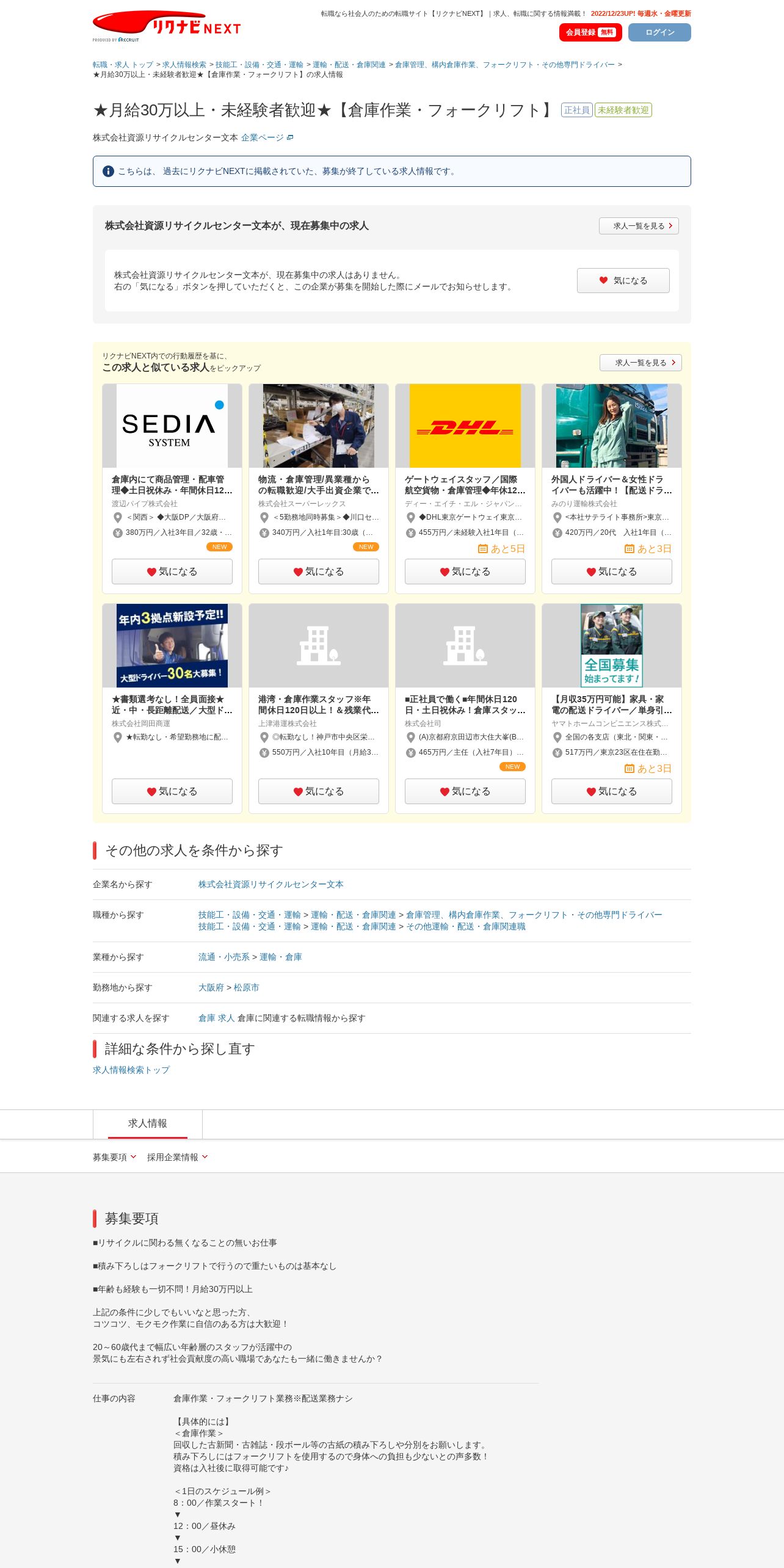Viewport: 784px width, 1568px height.
Task: Open the 渡辺パイプ株式会社 job card
Action: pos(172,485)
